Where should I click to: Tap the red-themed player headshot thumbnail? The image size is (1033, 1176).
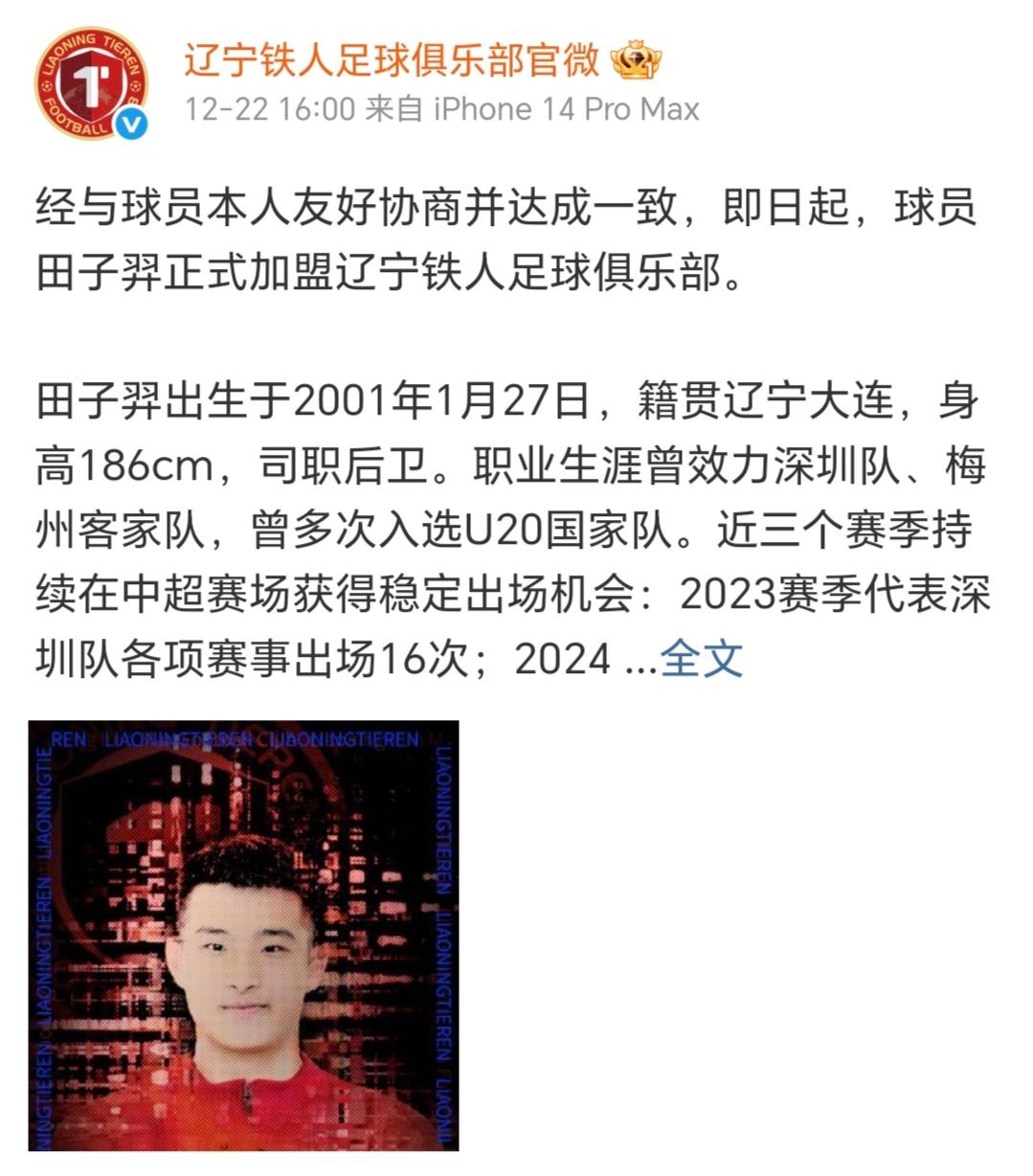click(x=247, y=934)
